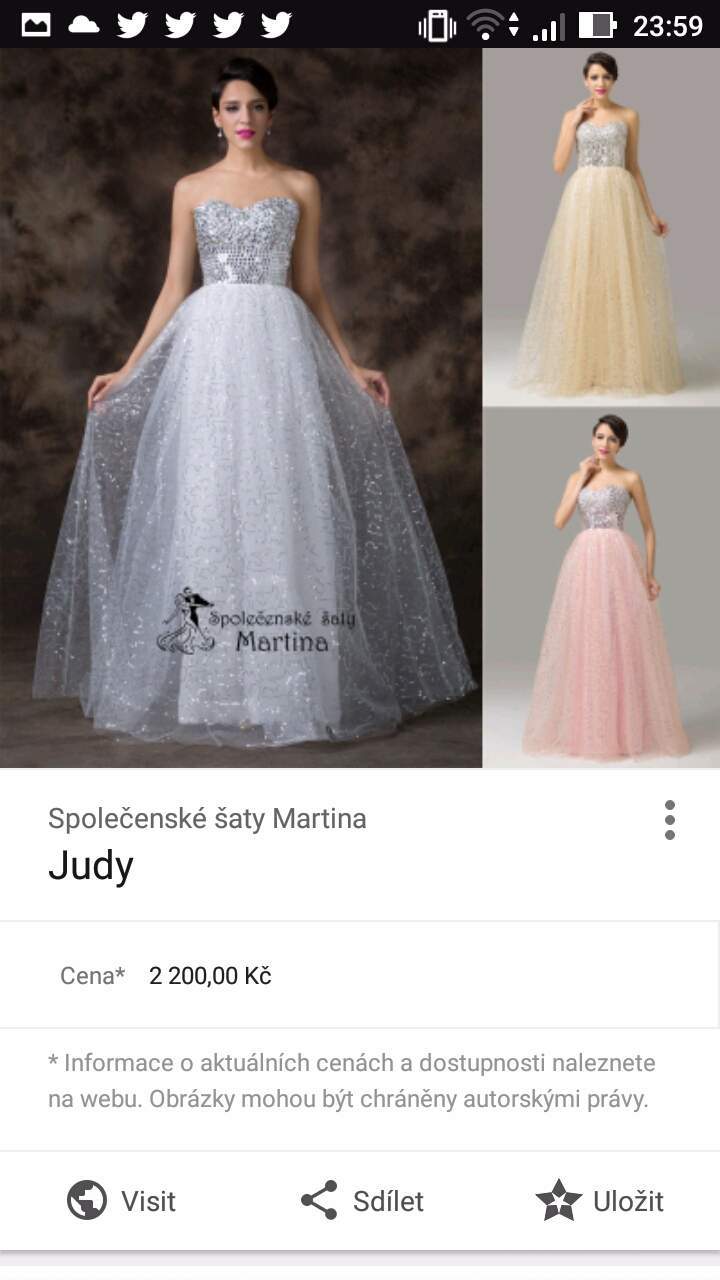The height and width of the screenshot is (1280, 720).
Task: Save the item with Uložit
Action: (600, 1200)
